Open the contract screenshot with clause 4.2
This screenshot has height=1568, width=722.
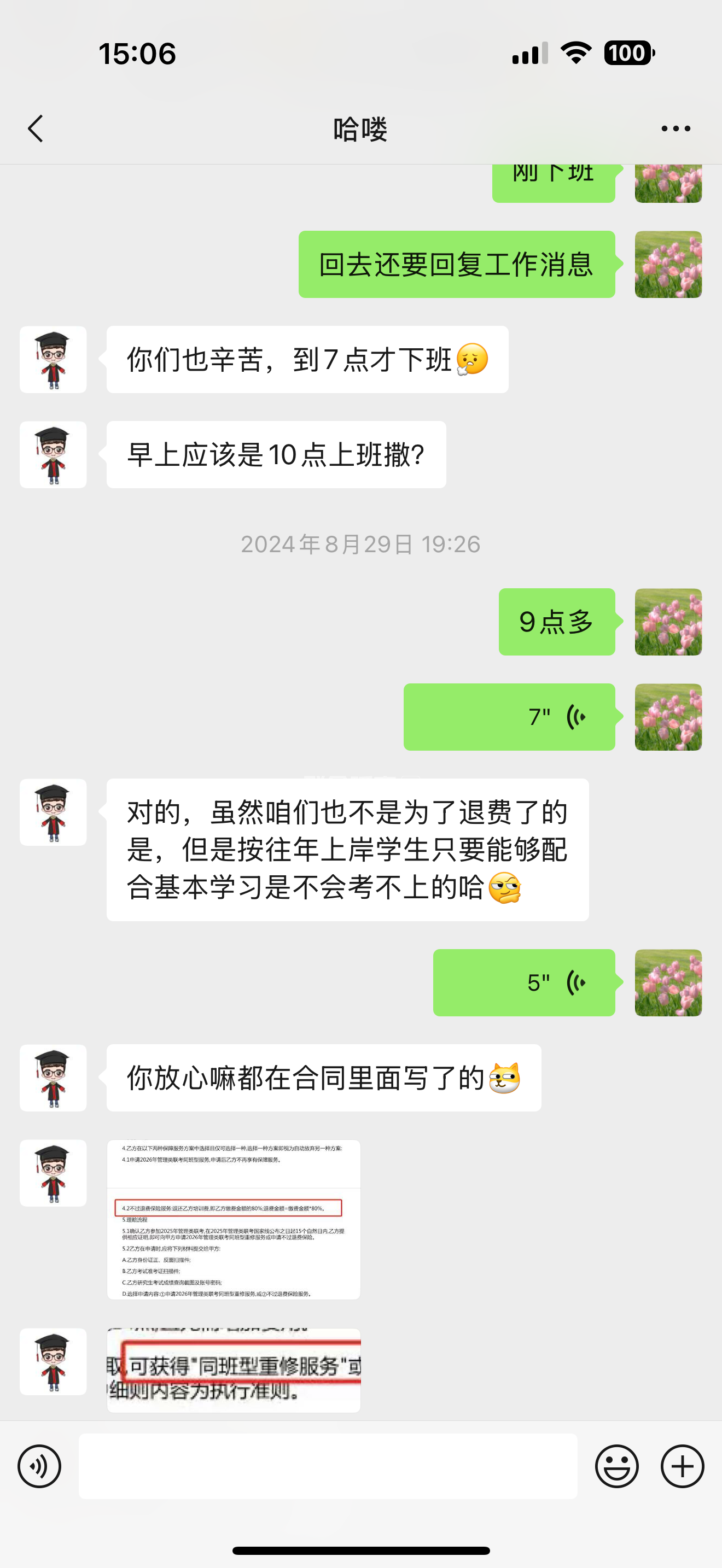[x=234, y=1220]
